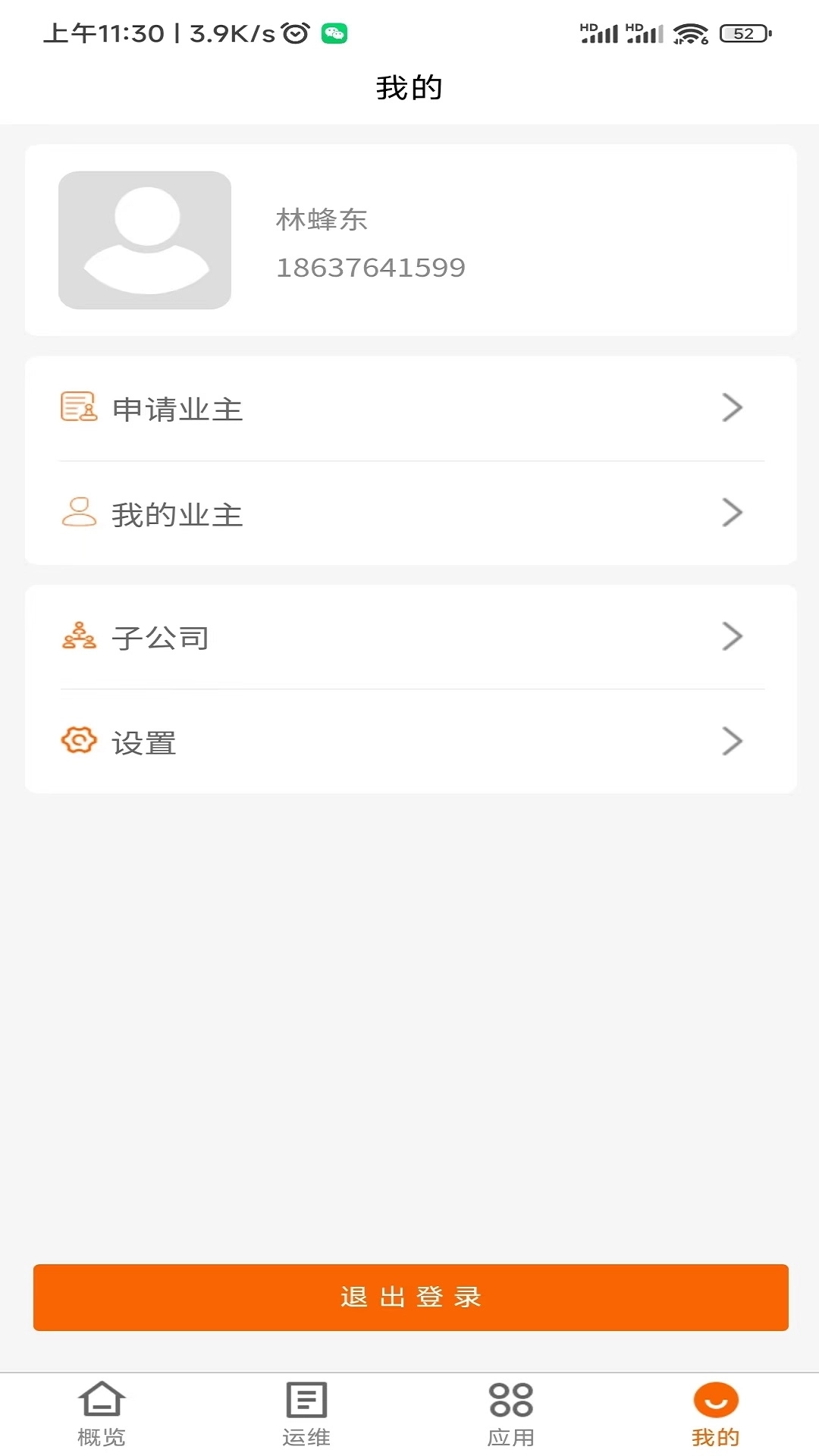Tap the battery level indicator
This screenshot has width=819, height=1456.
[x=740, y=33]
